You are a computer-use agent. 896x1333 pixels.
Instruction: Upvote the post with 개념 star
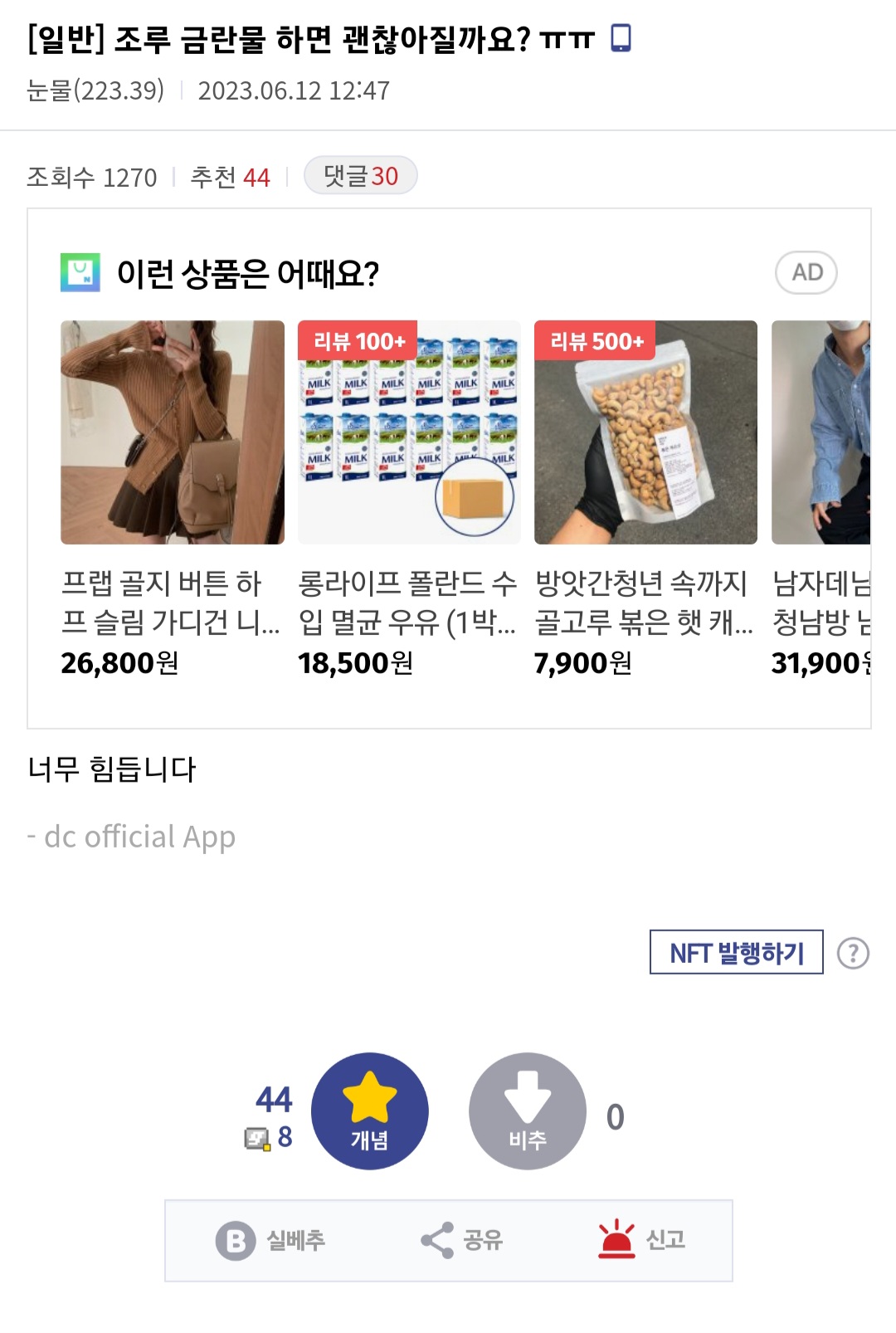[369, 1111]
